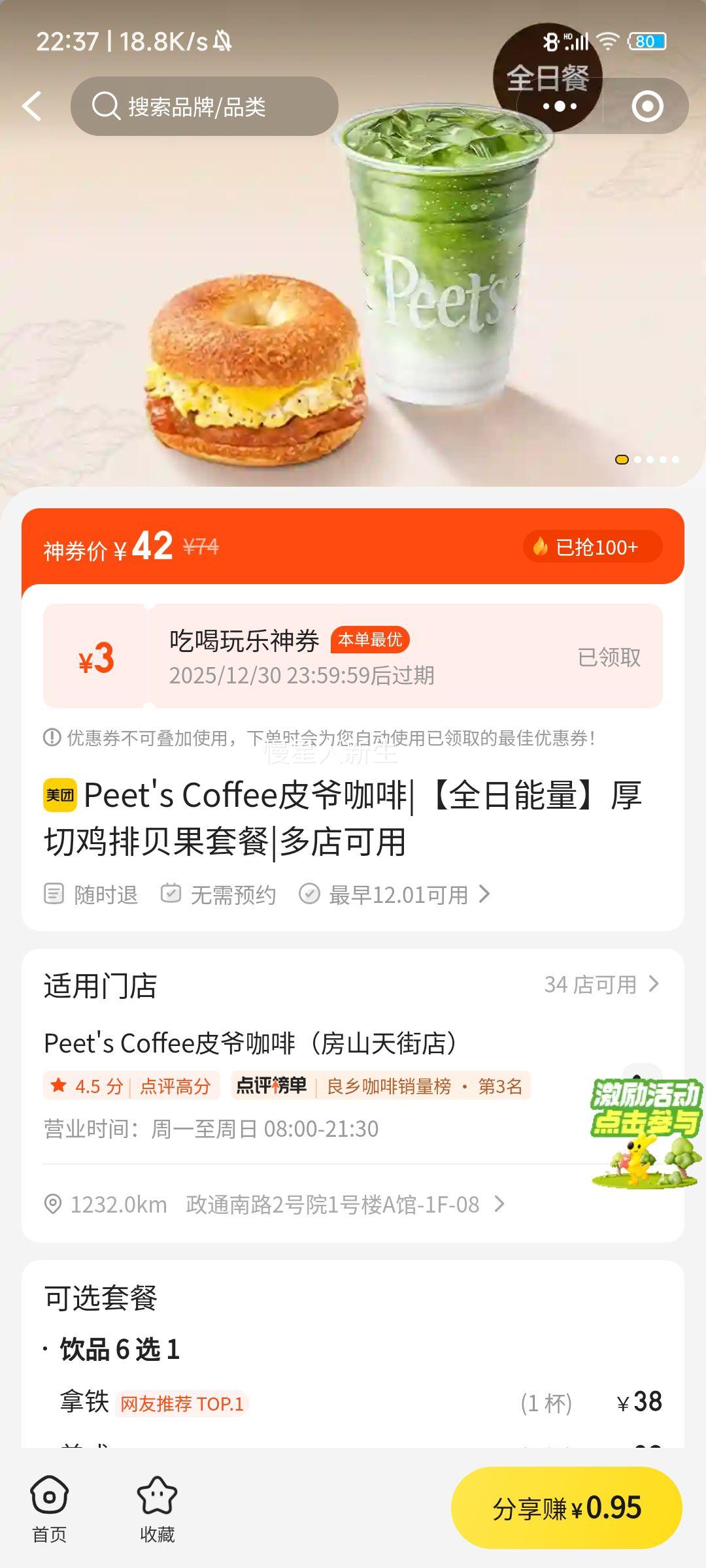Image resolution: width=706 pixels, height=1568 pixels.
Task: Tap the 收藏 favorite star icon
Action: (x=157, y=1493)
